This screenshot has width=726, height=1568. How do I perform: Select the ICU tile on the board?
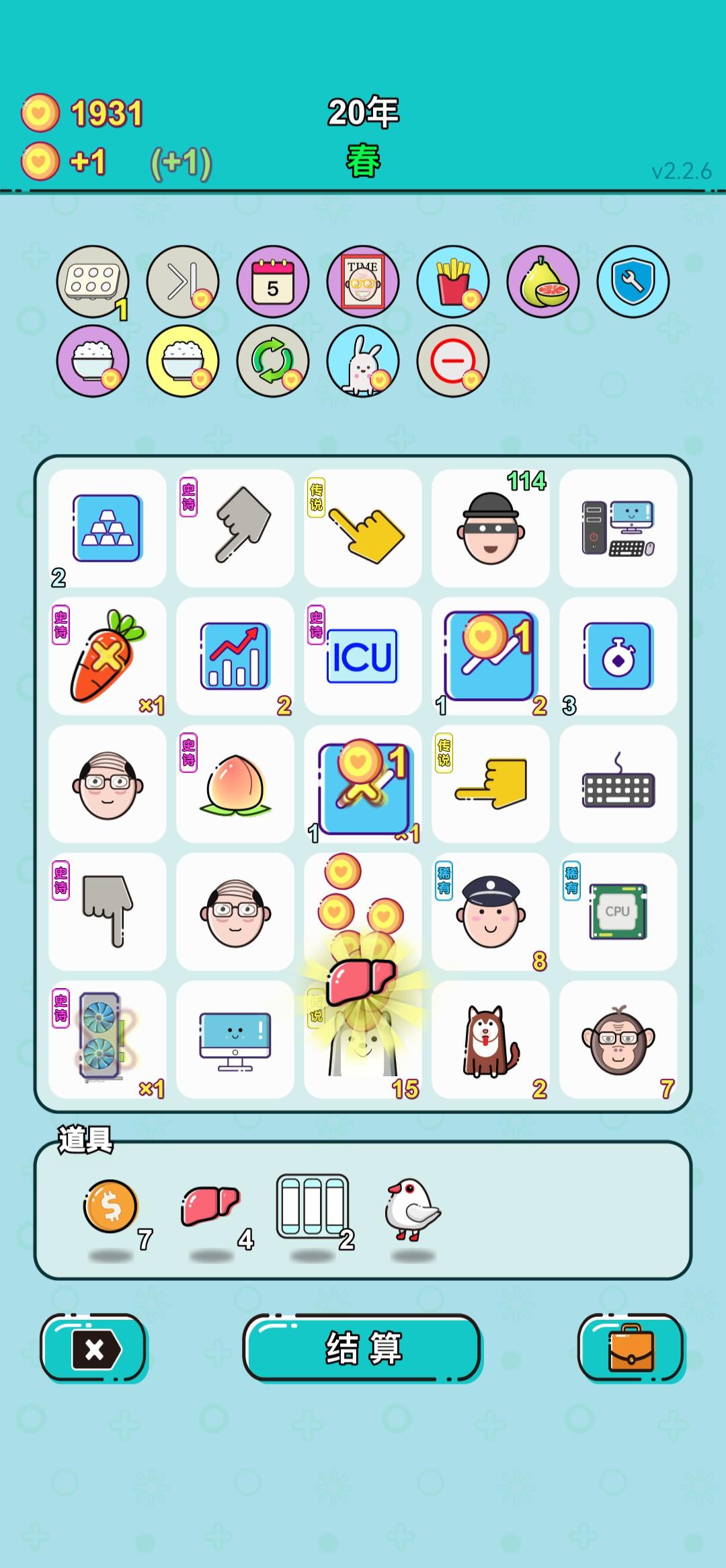(x=363, y=656)
